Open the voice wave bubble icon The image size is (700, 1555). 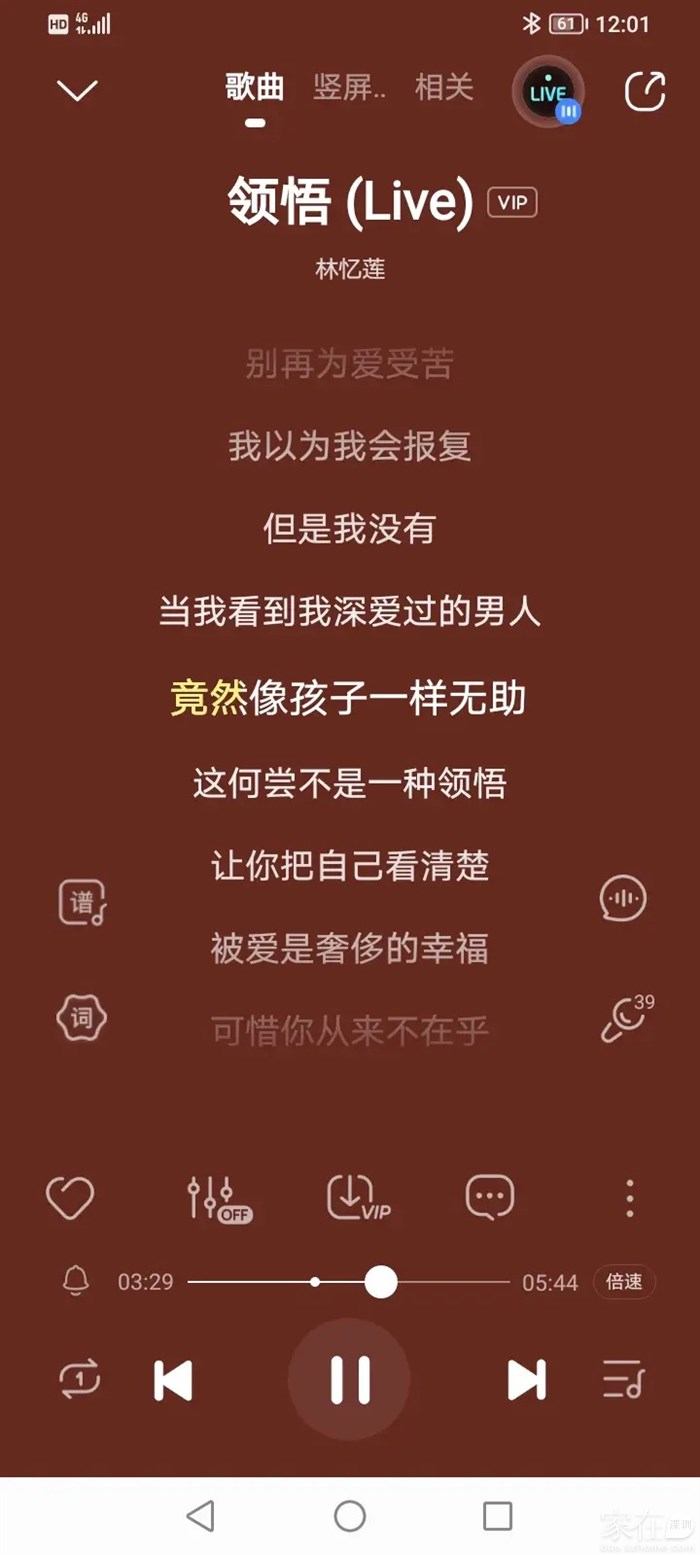[623, 898]
